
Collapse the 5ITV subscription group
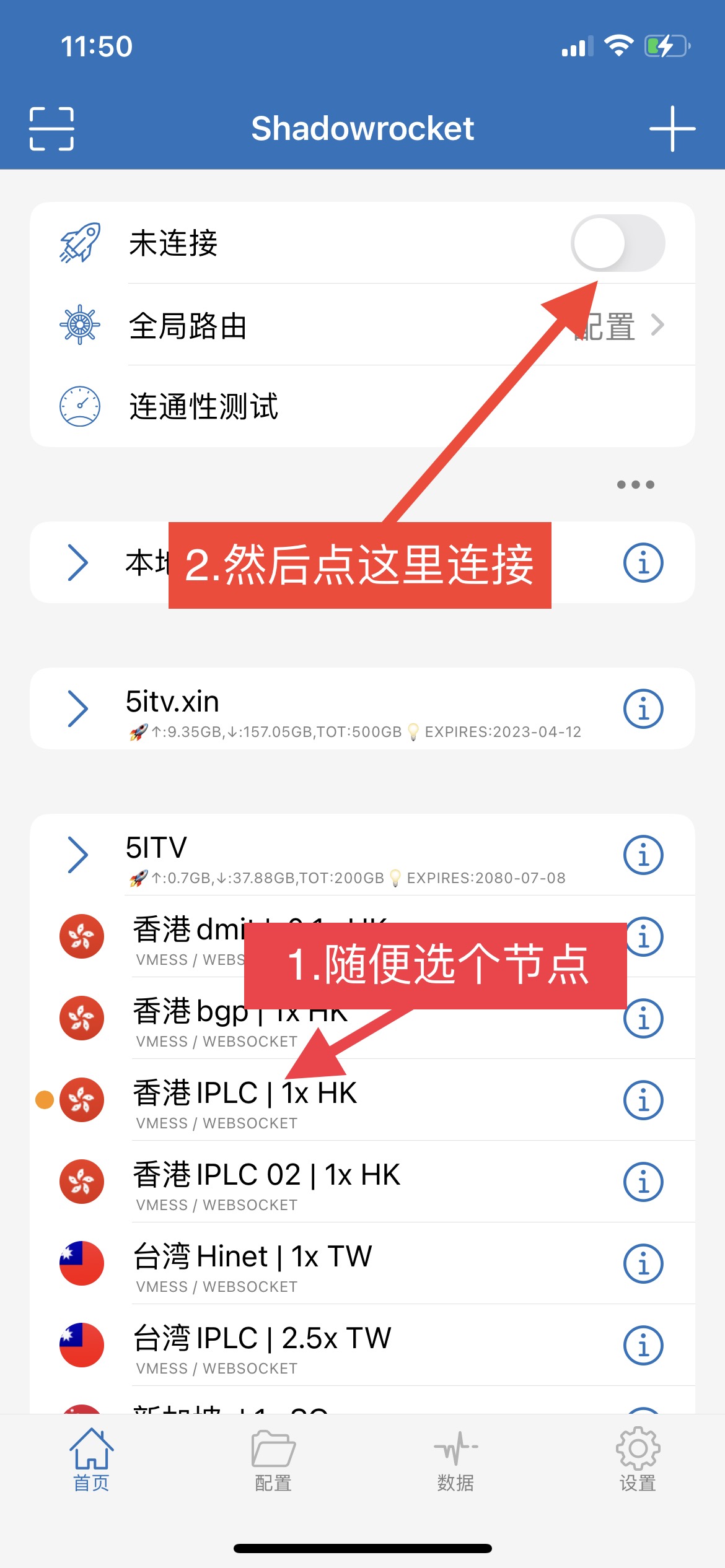click(x=78, y=855)
